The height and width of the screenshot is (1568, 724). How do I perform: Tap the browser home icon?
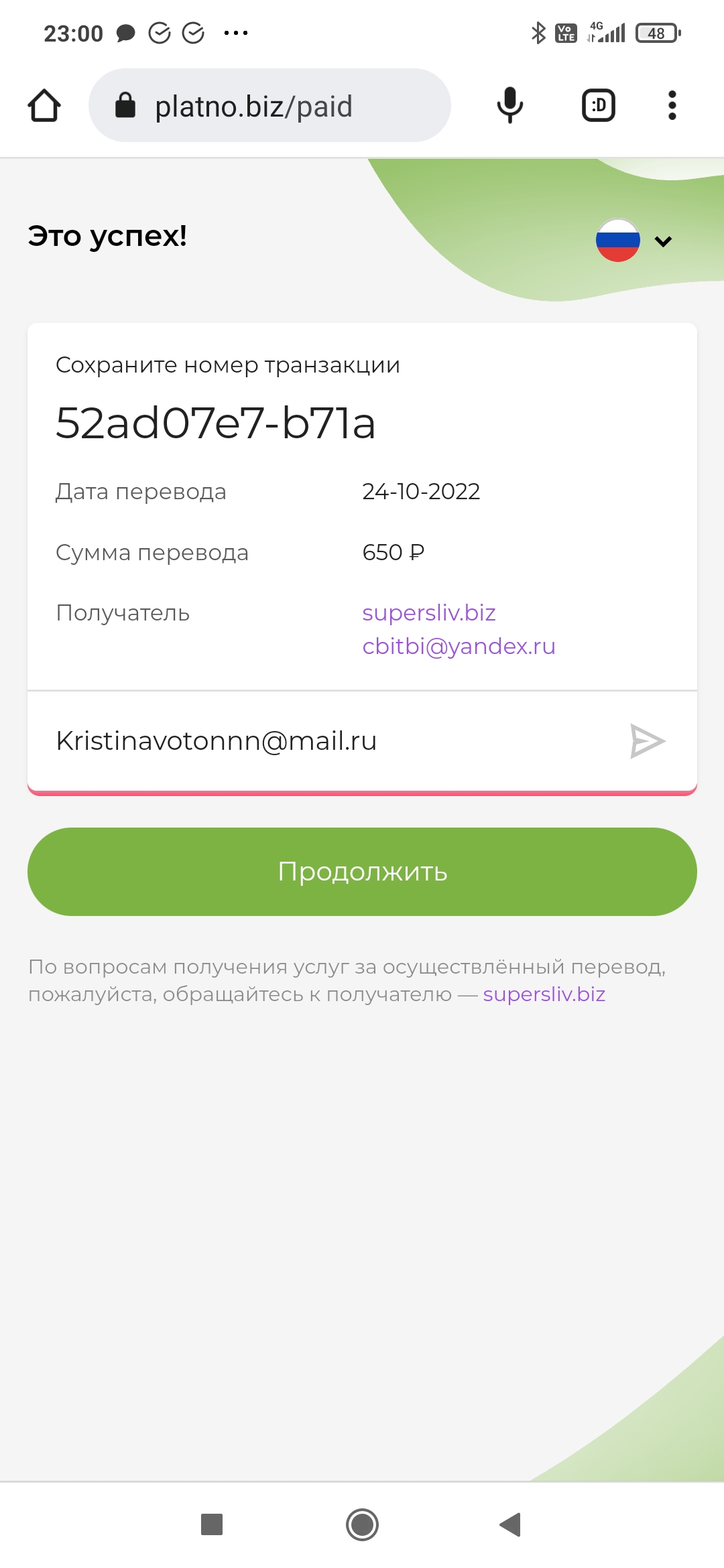pyautogui.click(x=44, y=106)
